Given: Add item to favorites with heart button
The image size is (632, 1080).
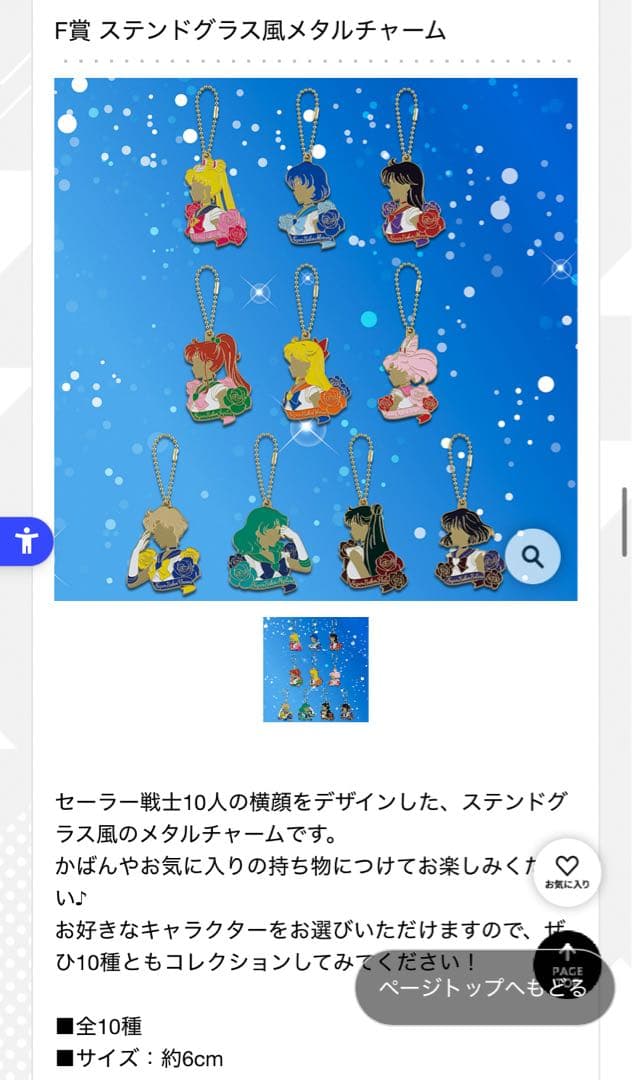Looking at the screenshot, I should tap(567, 872).
